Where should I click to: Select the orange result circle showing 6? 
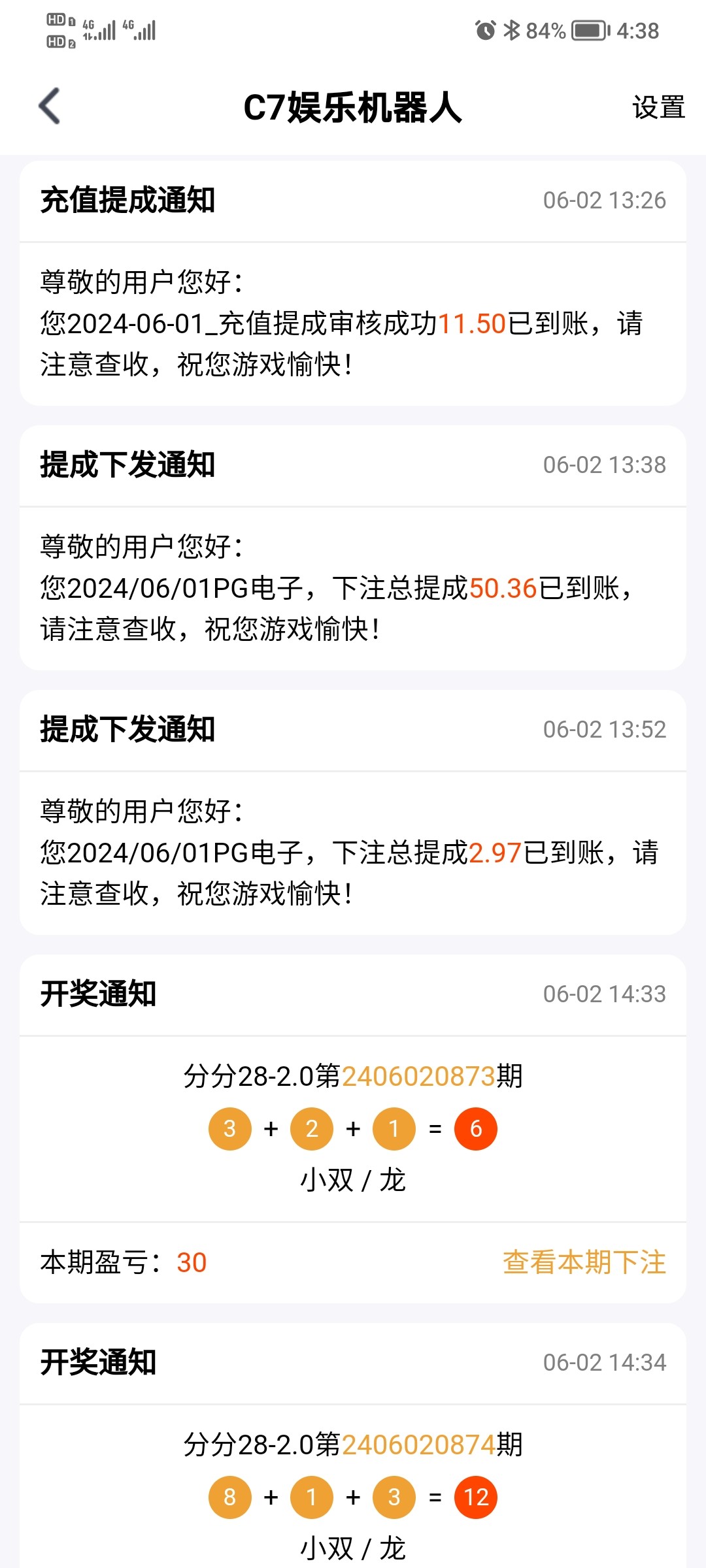click(x=476, y=1128)
